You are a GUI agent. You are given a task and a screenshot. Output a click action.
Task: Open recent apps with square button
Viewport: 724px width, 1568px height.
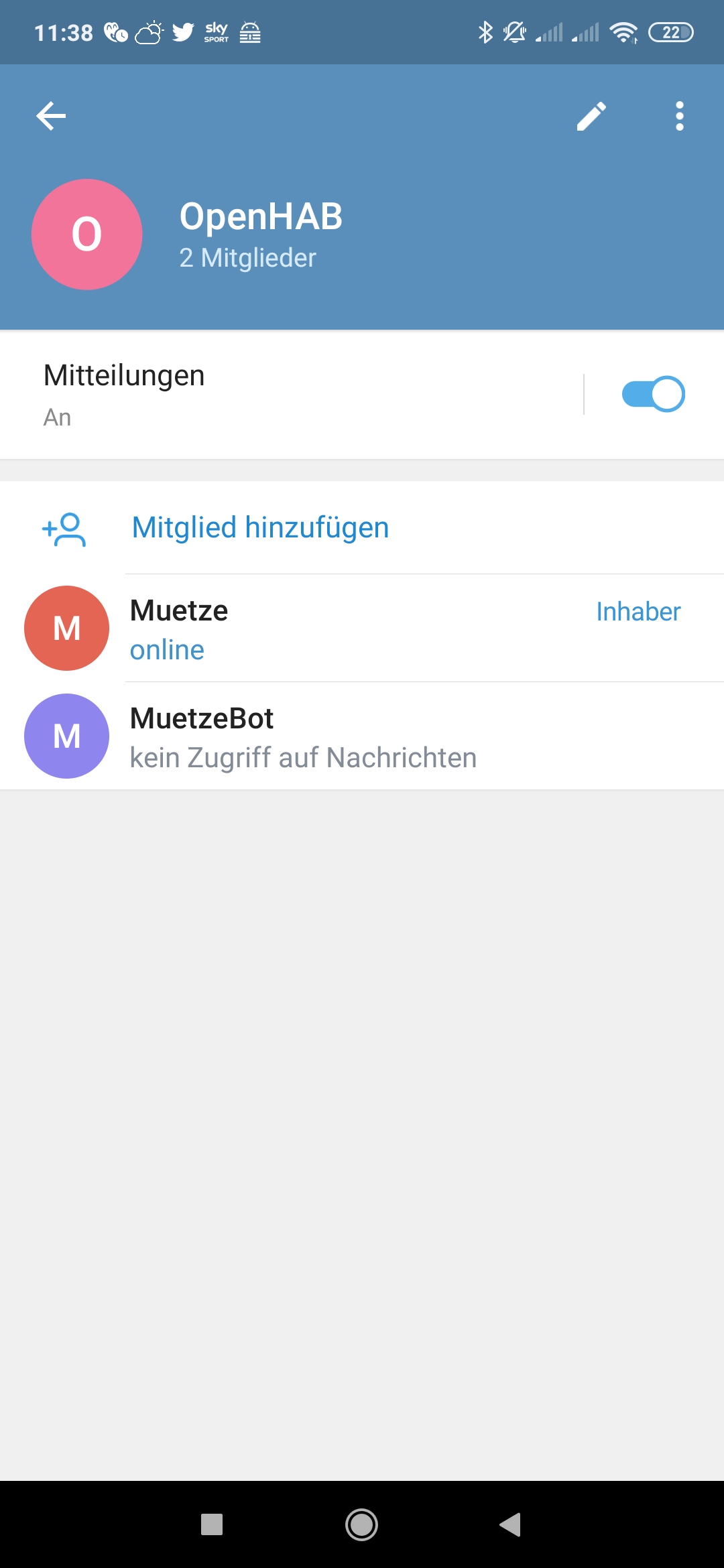click(x=212, y=1524)
